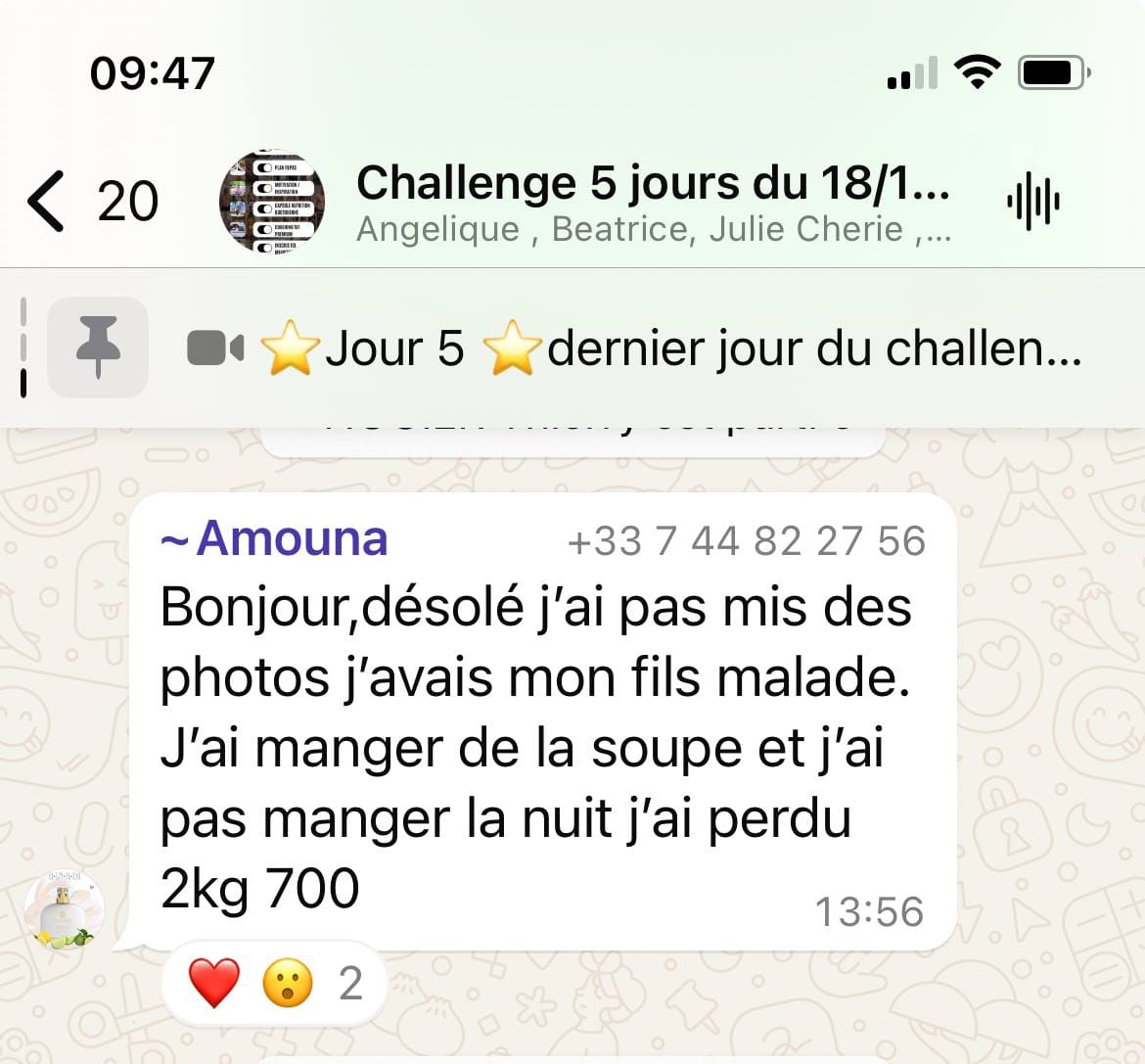View reactions on Amouna's message

click(276, 983)
